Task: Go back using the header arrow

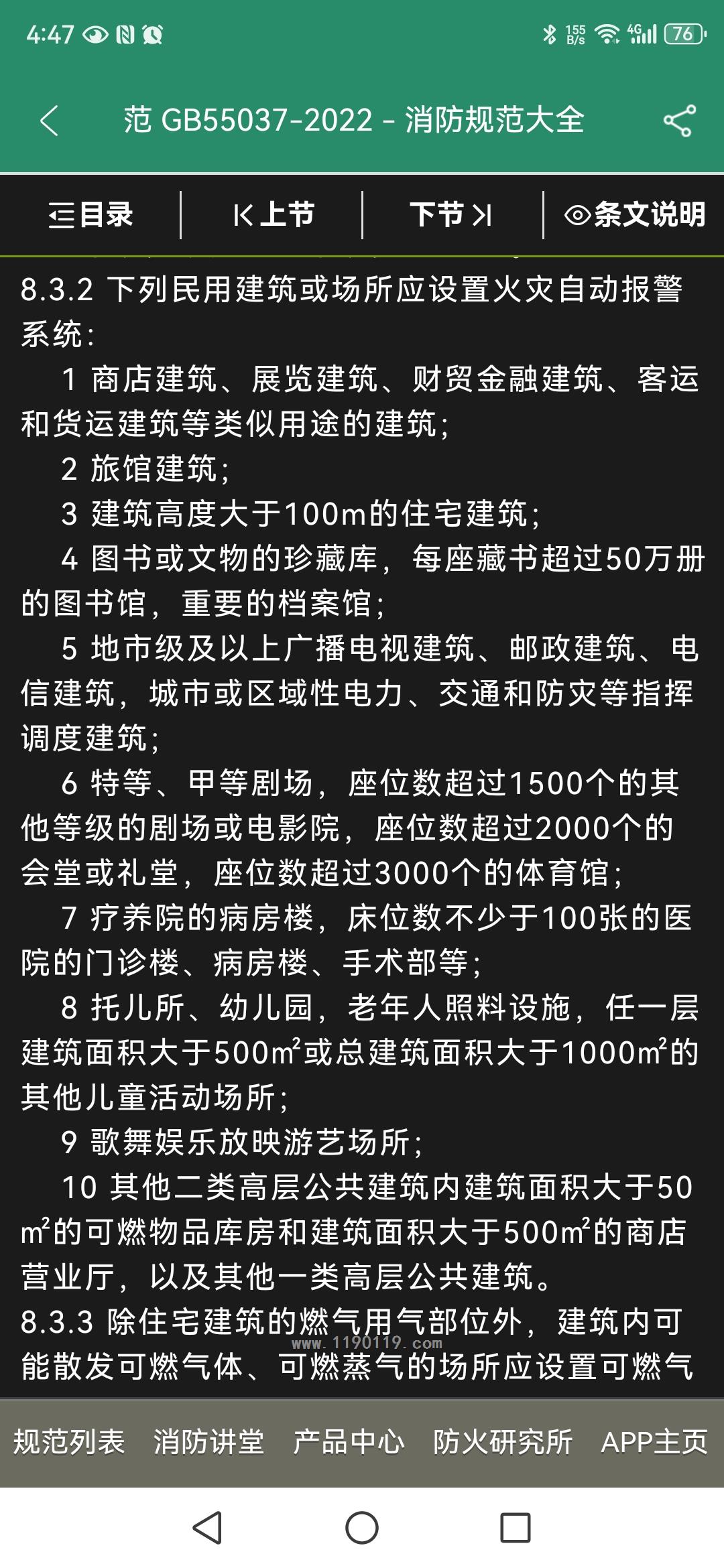Action: [x=49, y=121]
